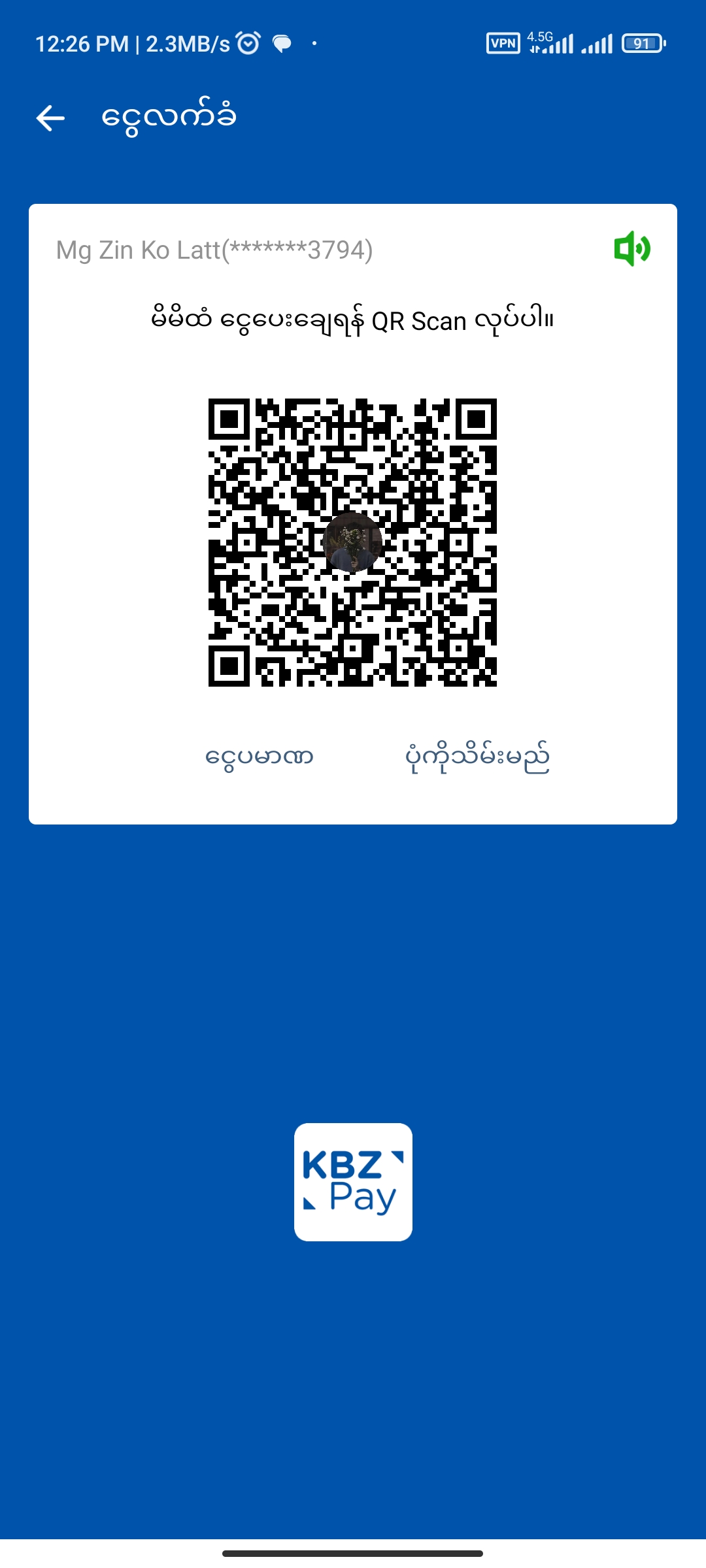Image resolution: width=706 pixels, height=1568 pixels.
Task: Go back using the arrow icon
Action: click(x=50, y=118)
